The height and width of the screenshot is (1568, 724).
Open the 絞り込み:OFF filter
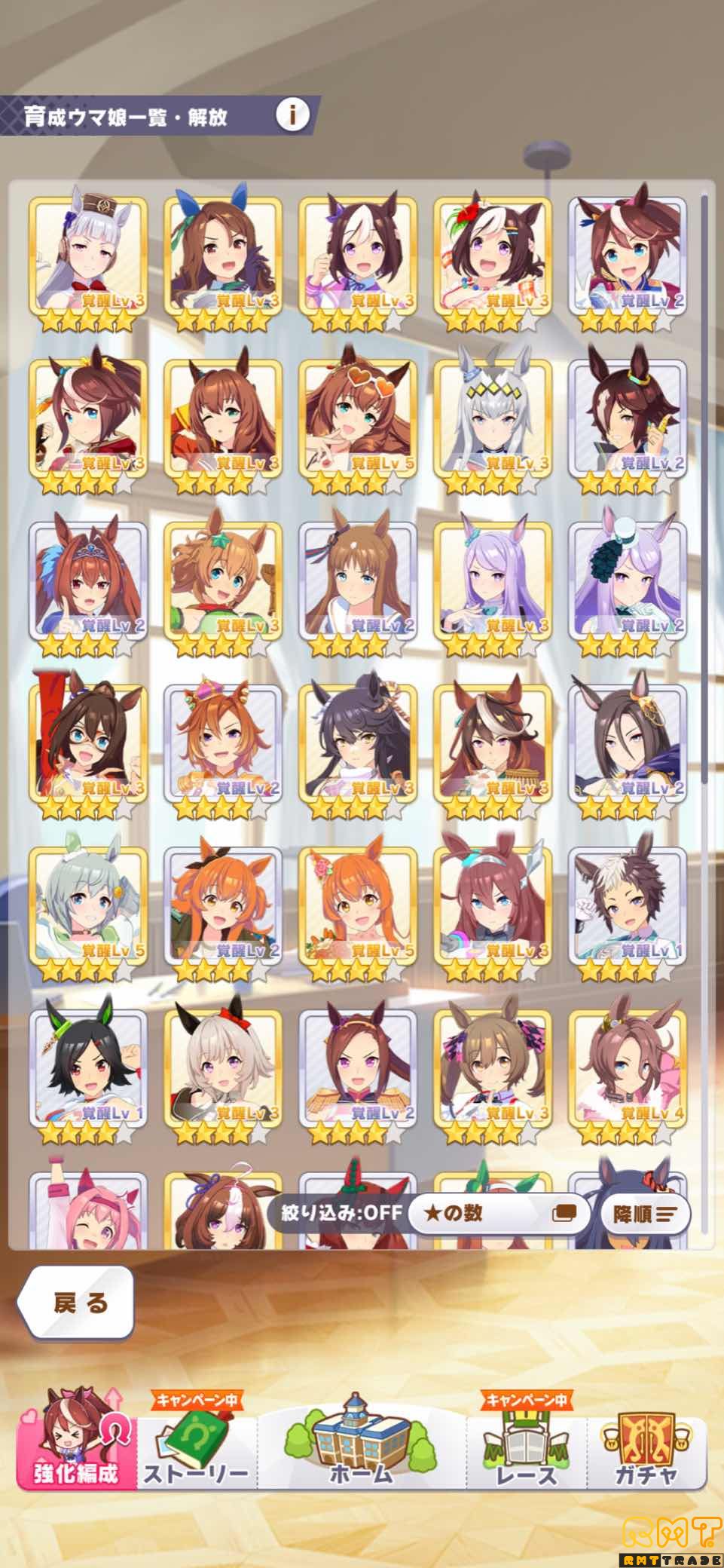pos(341,1213)
